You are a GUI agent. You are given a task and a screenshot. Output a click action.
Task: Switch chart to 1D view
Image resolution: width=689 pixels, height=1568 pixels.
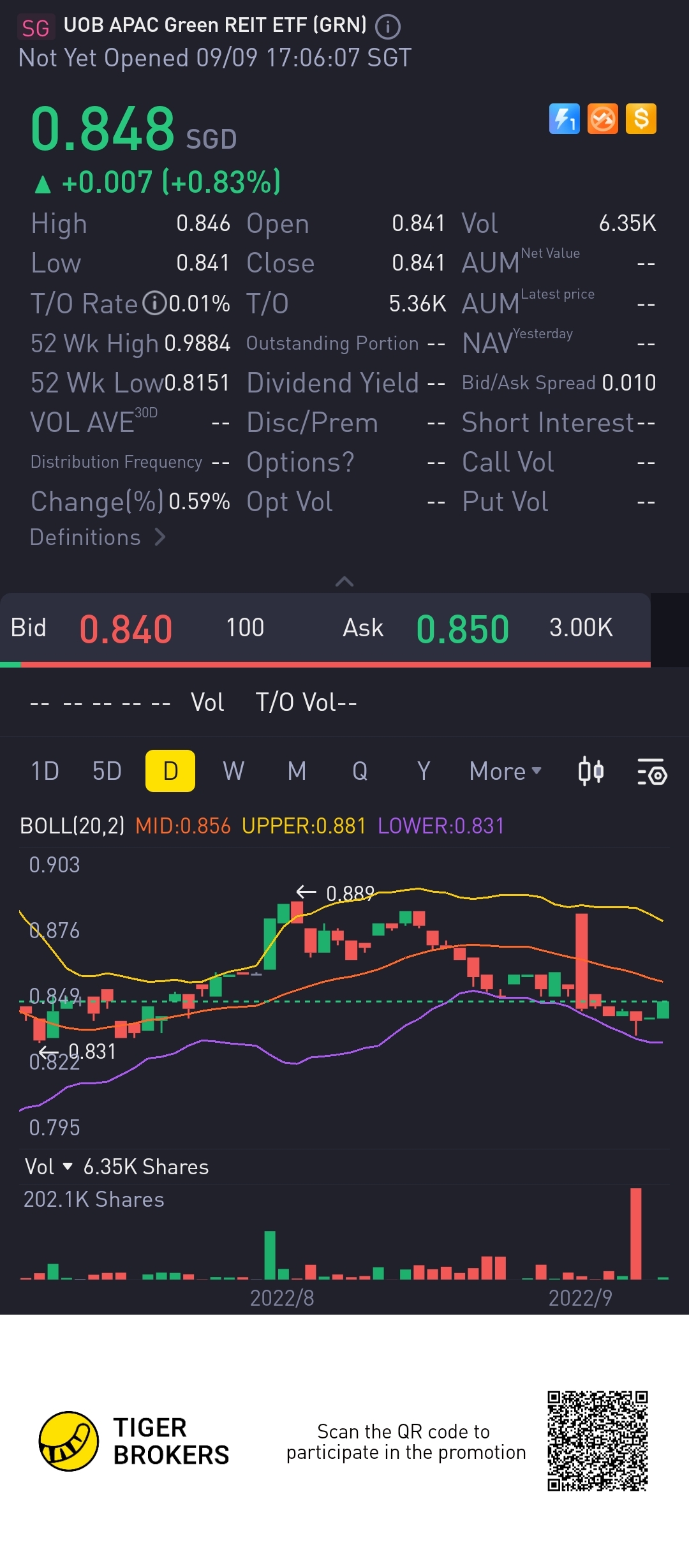point(45,771)
